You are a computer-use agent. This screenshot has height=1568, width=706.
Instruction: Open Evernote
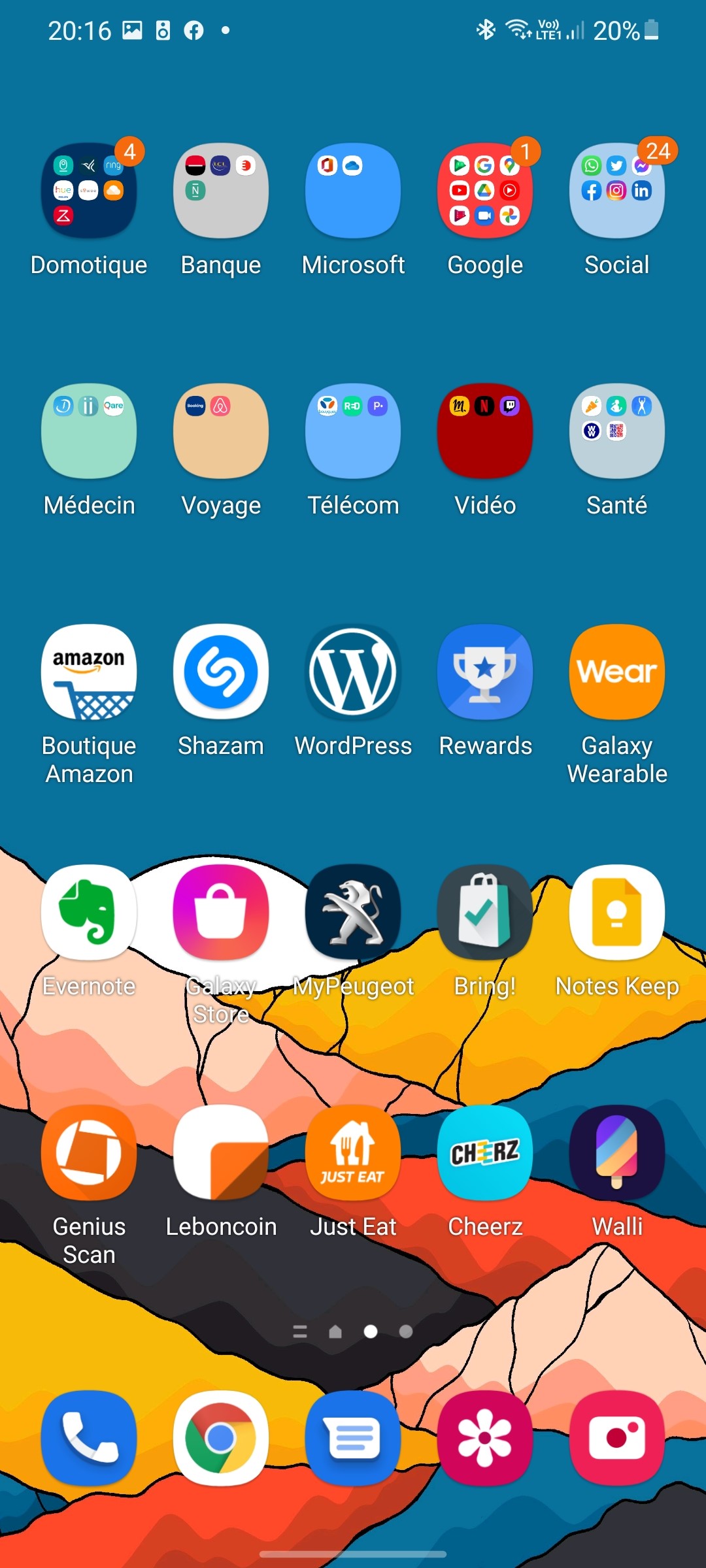(89, 912)
